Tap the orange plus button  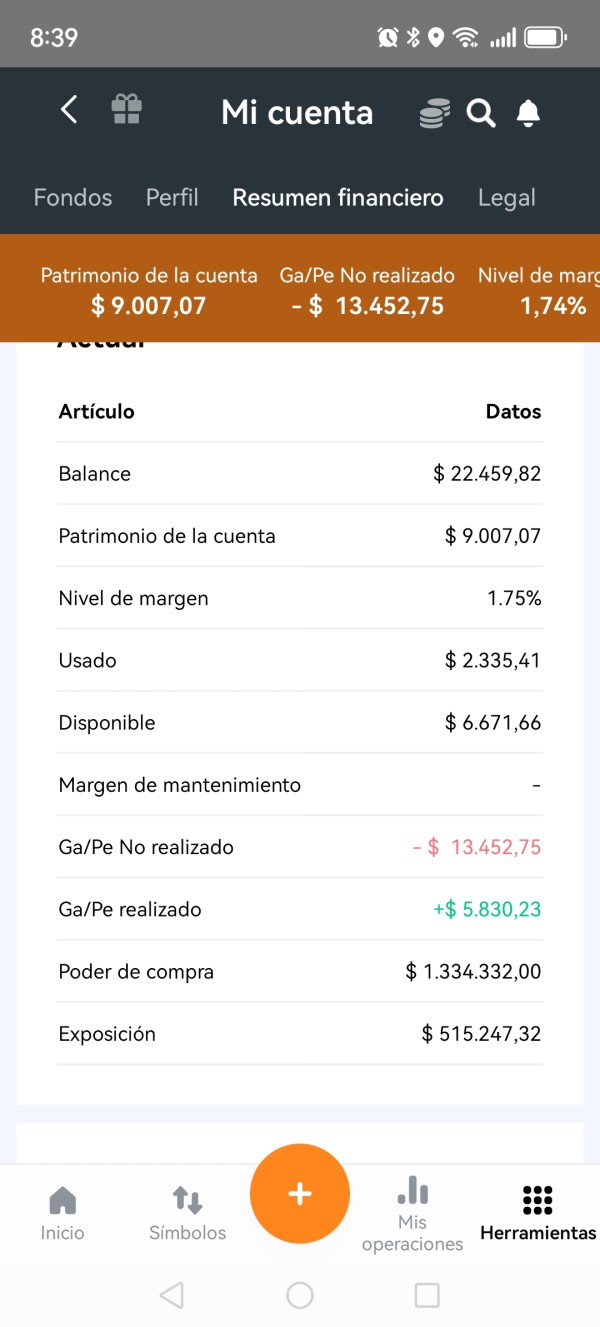(300, 1193)
